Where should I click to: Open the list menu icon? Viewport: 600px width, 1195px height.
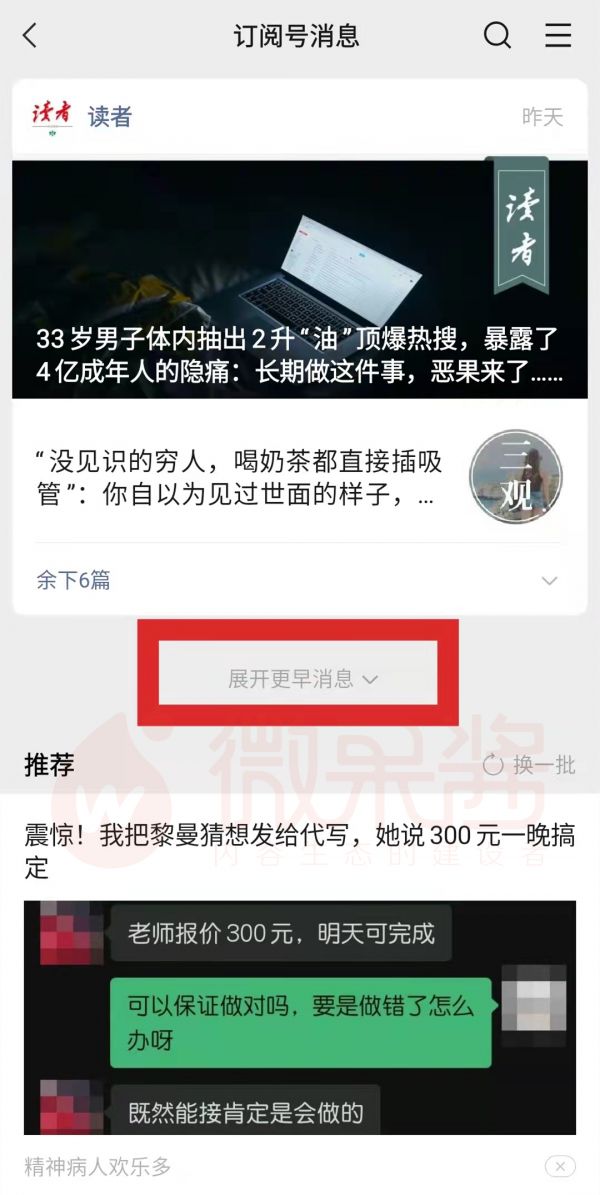[558, 36]
